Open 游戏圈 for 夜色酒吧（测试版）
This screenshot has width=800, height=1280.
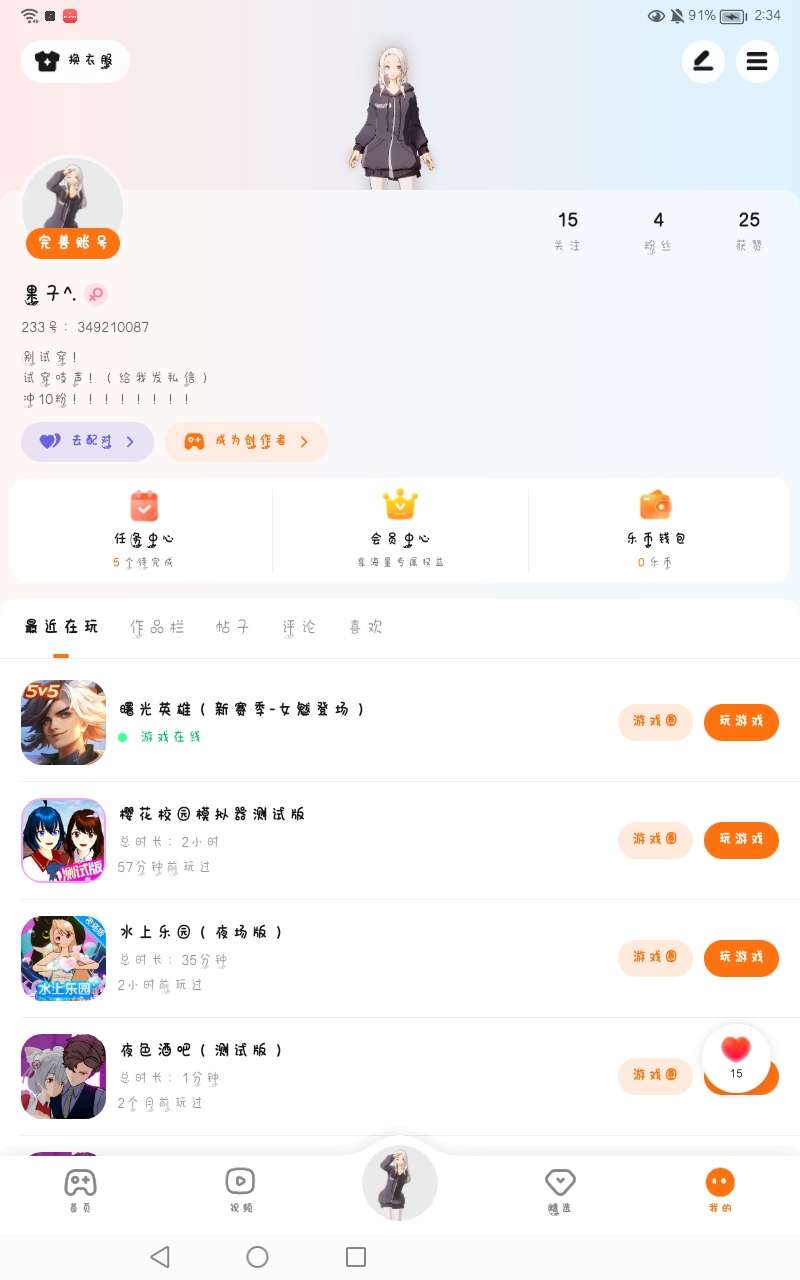click(x=655, y=1076)
